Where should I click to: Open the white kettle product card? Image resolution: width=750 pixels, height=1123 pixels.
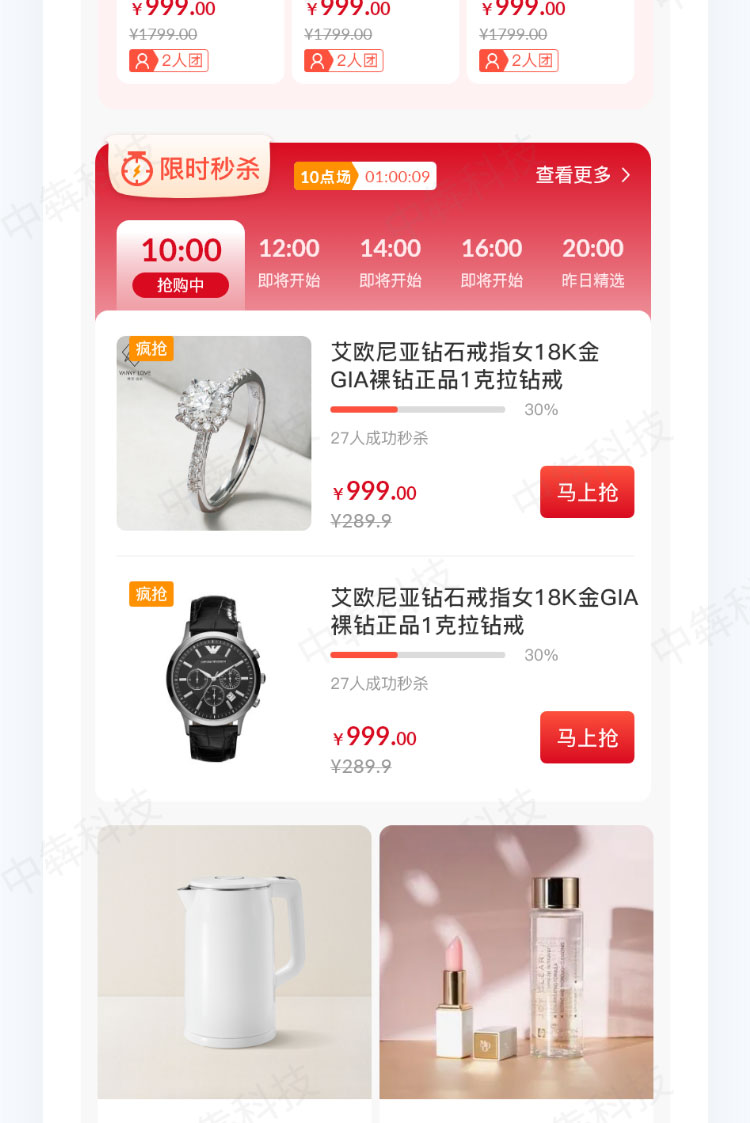click(x=234, y=962)
